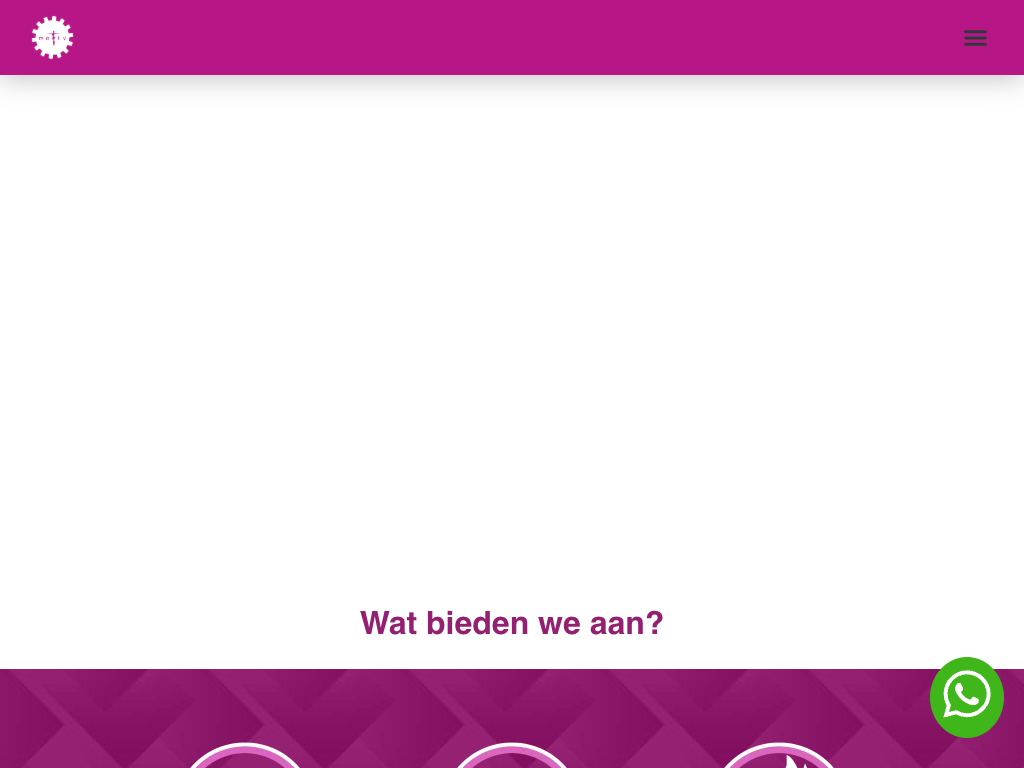Tap the site logo in the header

[52, 38]
